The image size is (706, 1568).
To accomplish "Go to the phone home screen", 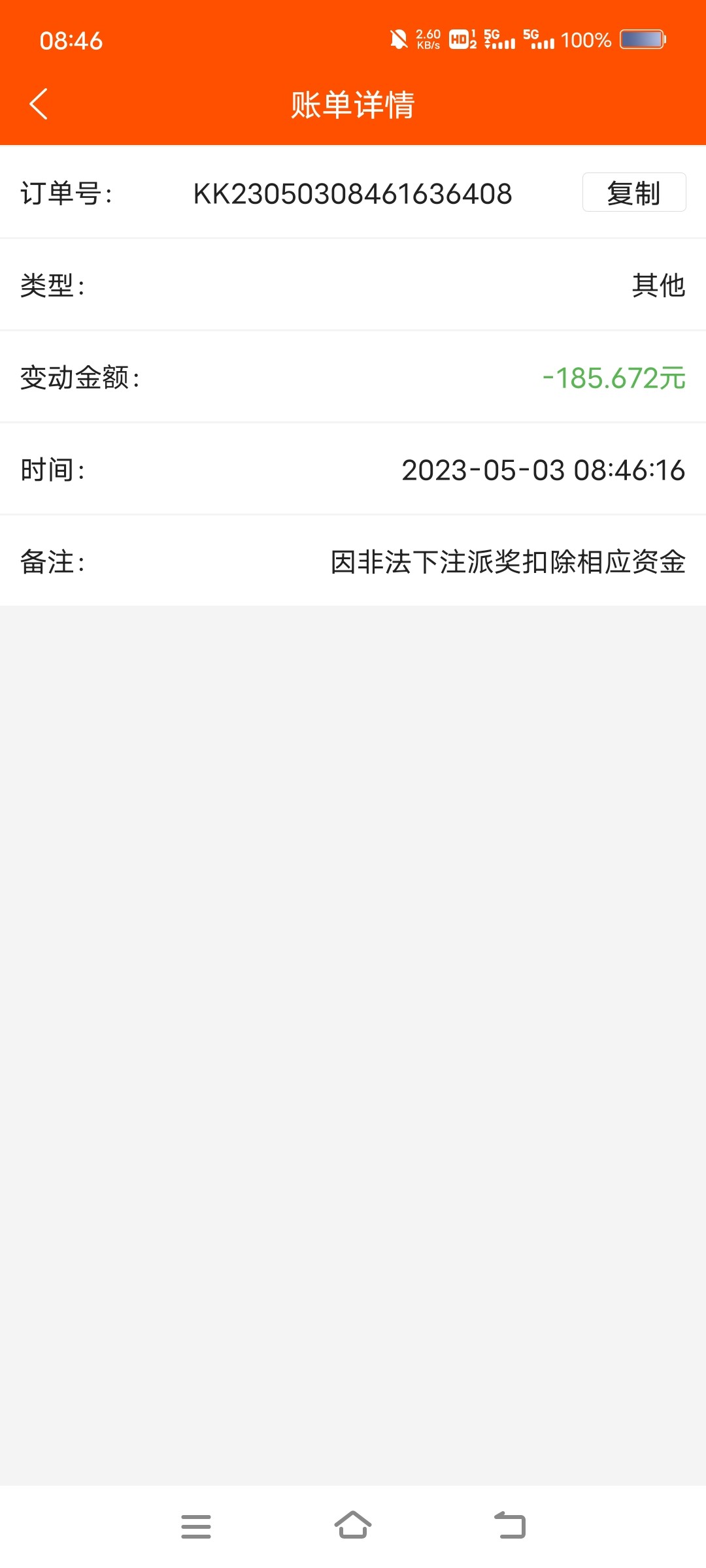I will tap(353, 1526).
